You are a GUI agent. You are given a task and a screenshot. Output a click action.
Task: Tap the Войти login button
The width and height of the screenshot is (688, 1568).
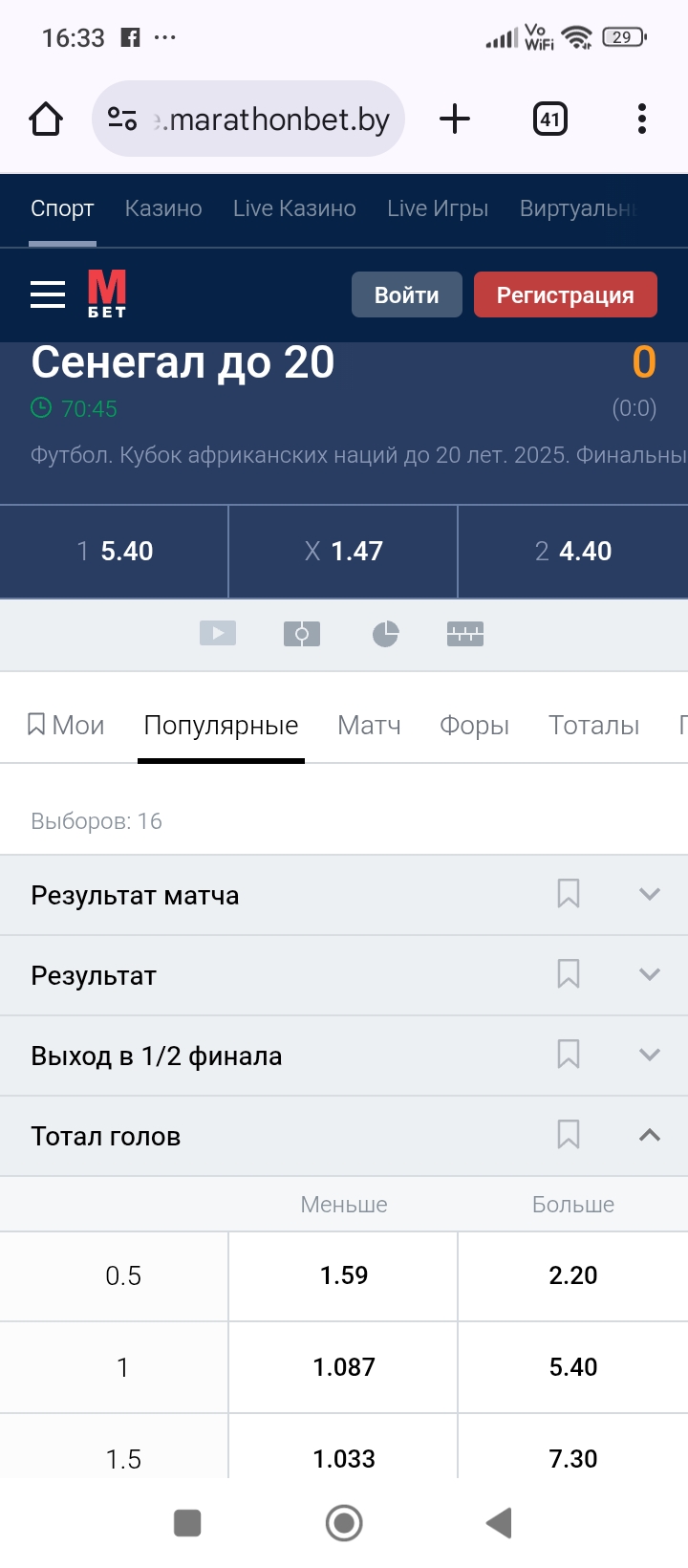[406, 294]
